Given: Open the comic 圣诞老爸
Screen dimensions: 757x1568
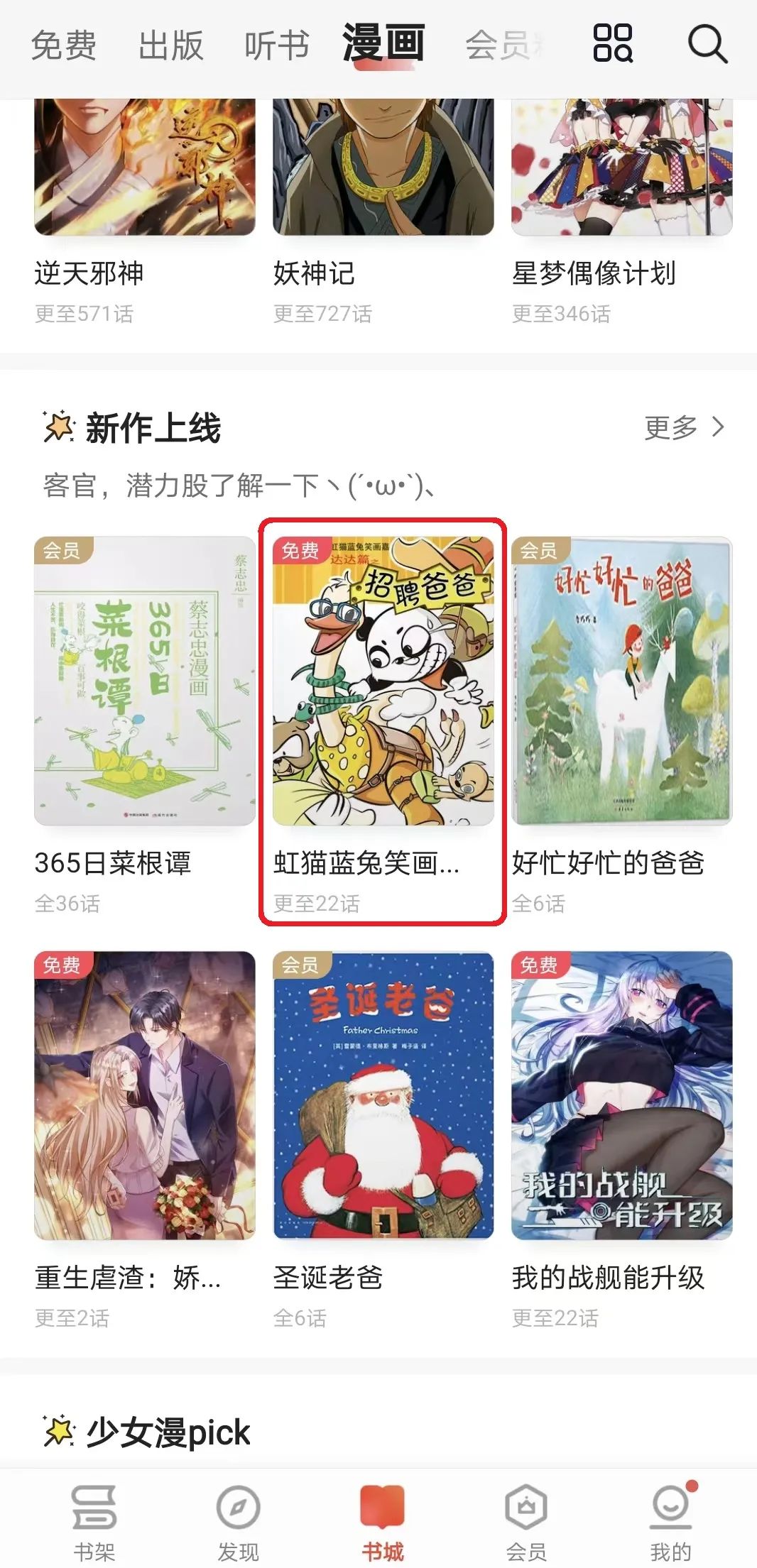Looking at the screenshot, I should point(383,1095).
